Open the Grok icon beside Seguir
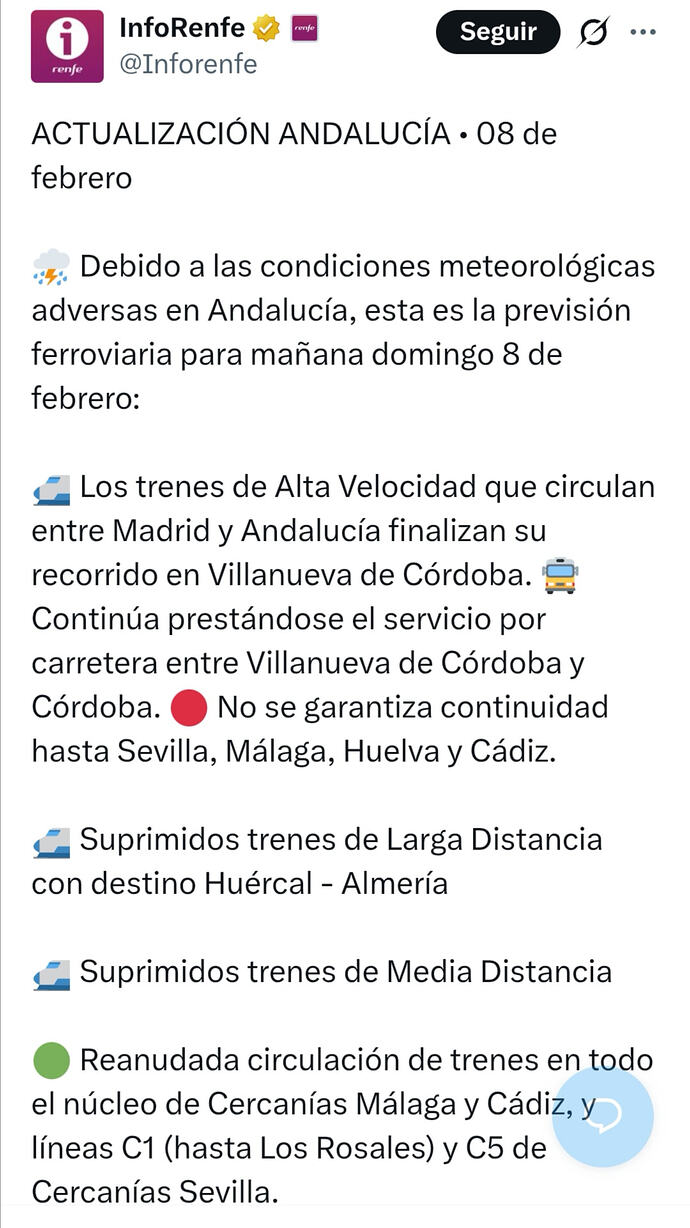 pyautogui.click(x=593, y=32)
